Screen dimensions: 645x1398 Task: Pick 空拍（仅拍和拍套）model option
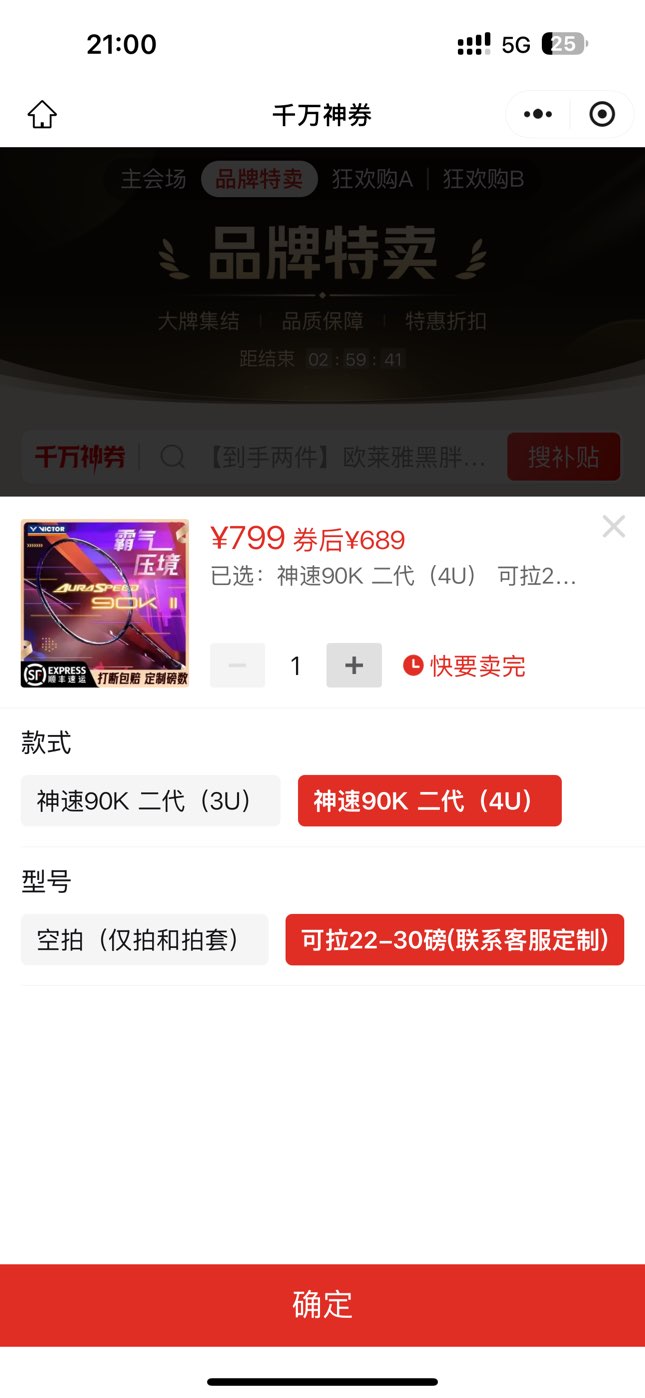(x=145, y=940)
